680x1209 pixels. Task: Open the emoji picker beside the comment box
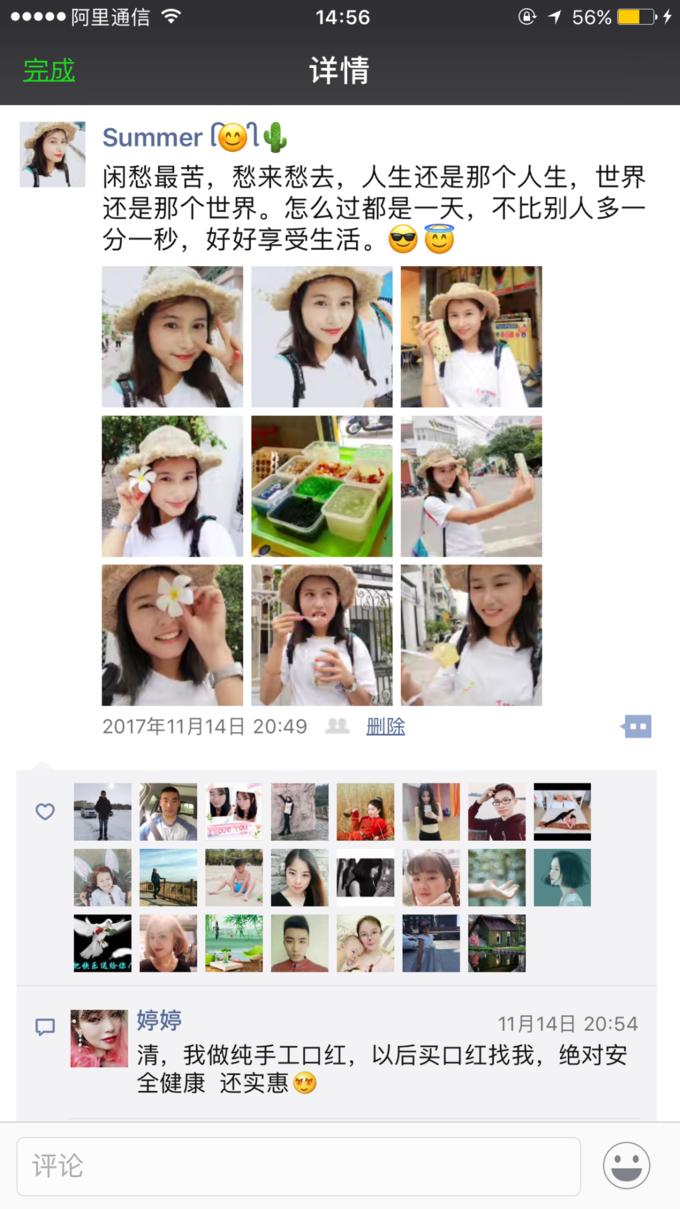point(627,1166)
